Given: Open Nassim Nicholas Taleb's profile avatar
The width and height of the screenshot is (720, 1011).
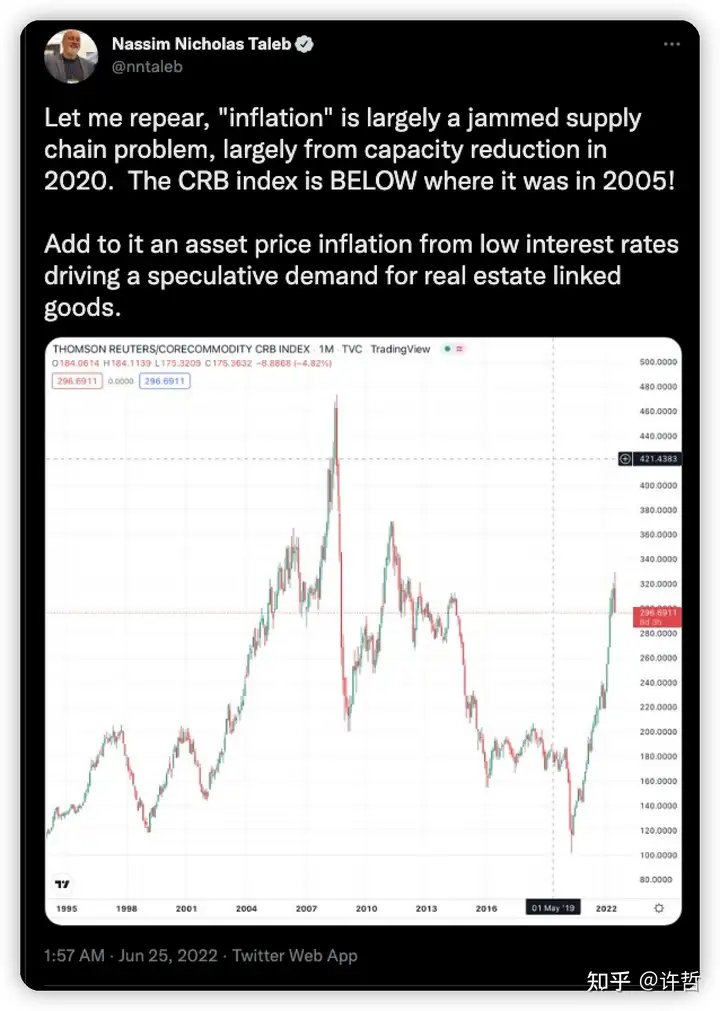Looking at the screenshot, I should pyautogui.click(x=70, y=56).
